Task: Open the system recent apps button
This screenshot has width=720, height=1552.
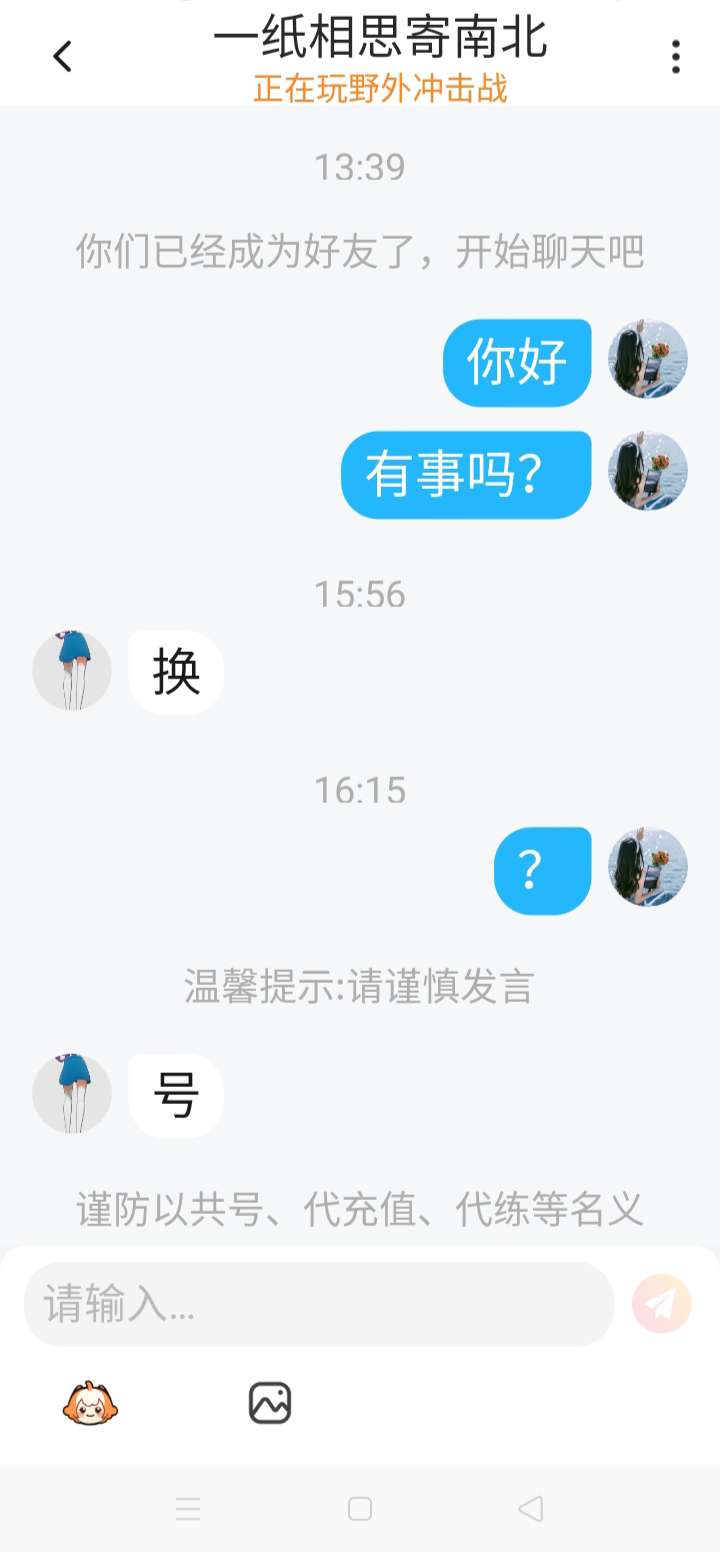Action: click(x=188, y=1509)
